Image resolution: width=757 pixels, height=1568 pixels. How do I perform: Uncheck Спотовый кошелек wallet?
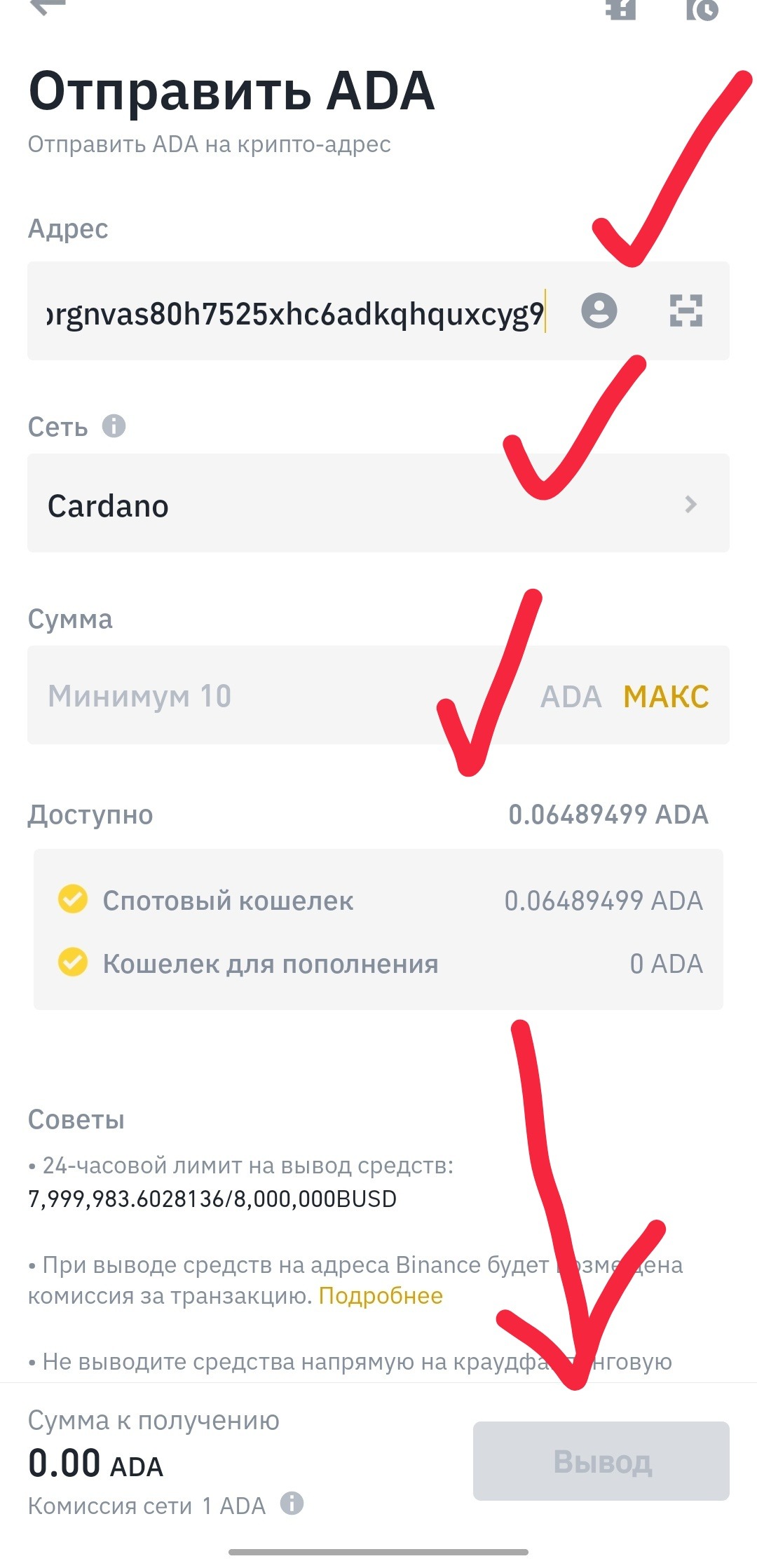pyautogui.click(x=73, y=899)
